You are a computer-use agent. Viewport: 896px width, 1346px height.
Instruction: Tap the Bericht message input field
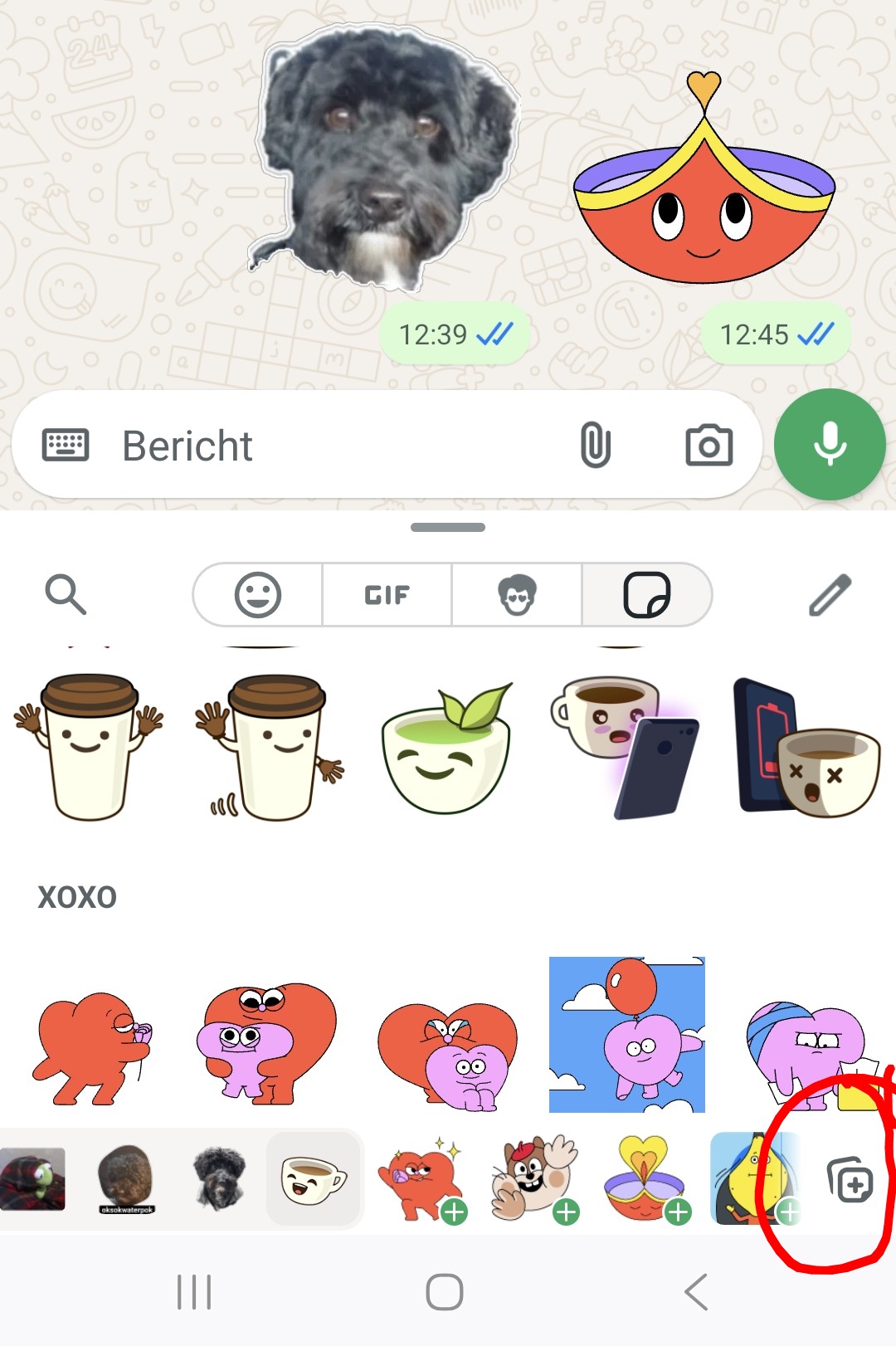[x=332, y=446]
